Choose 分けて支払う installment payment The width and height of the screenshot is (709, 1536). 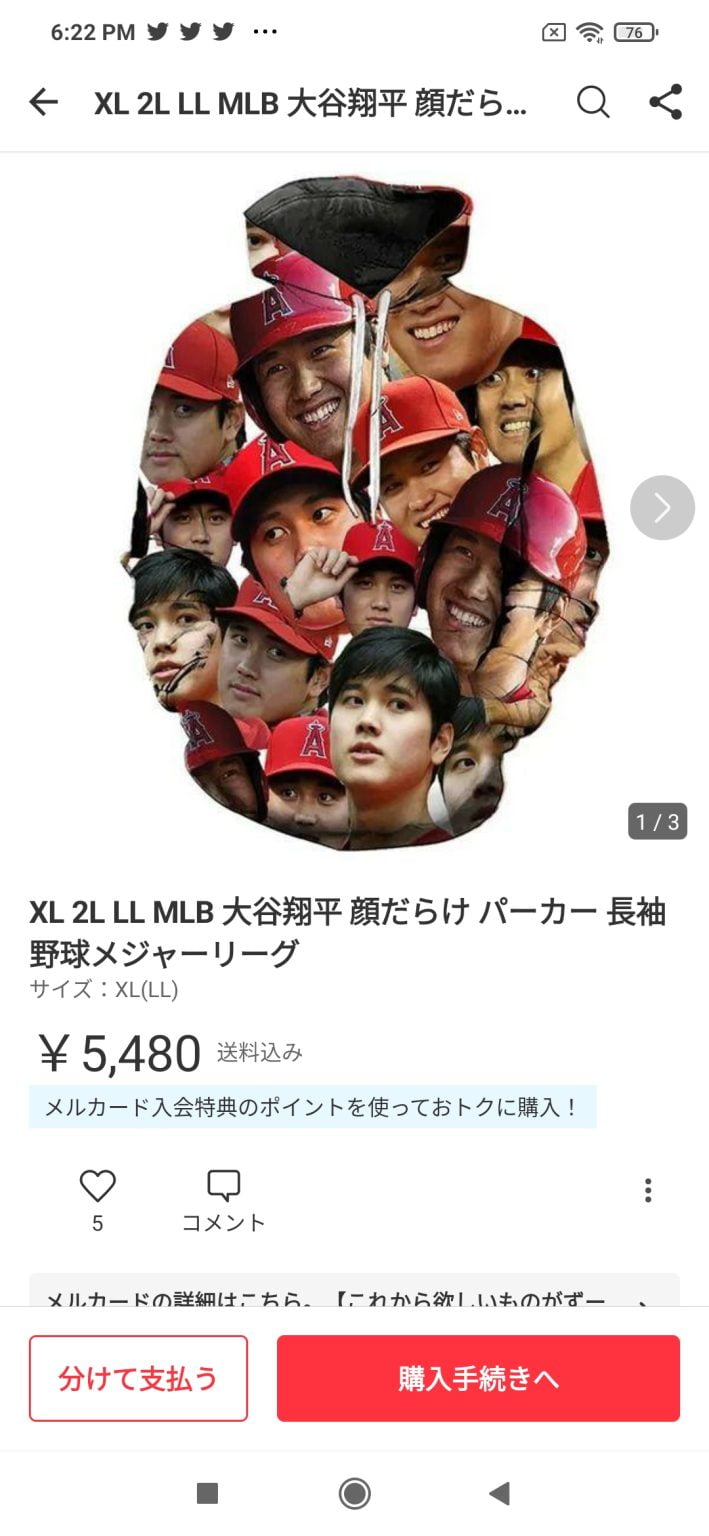(x=138, y=1378)
